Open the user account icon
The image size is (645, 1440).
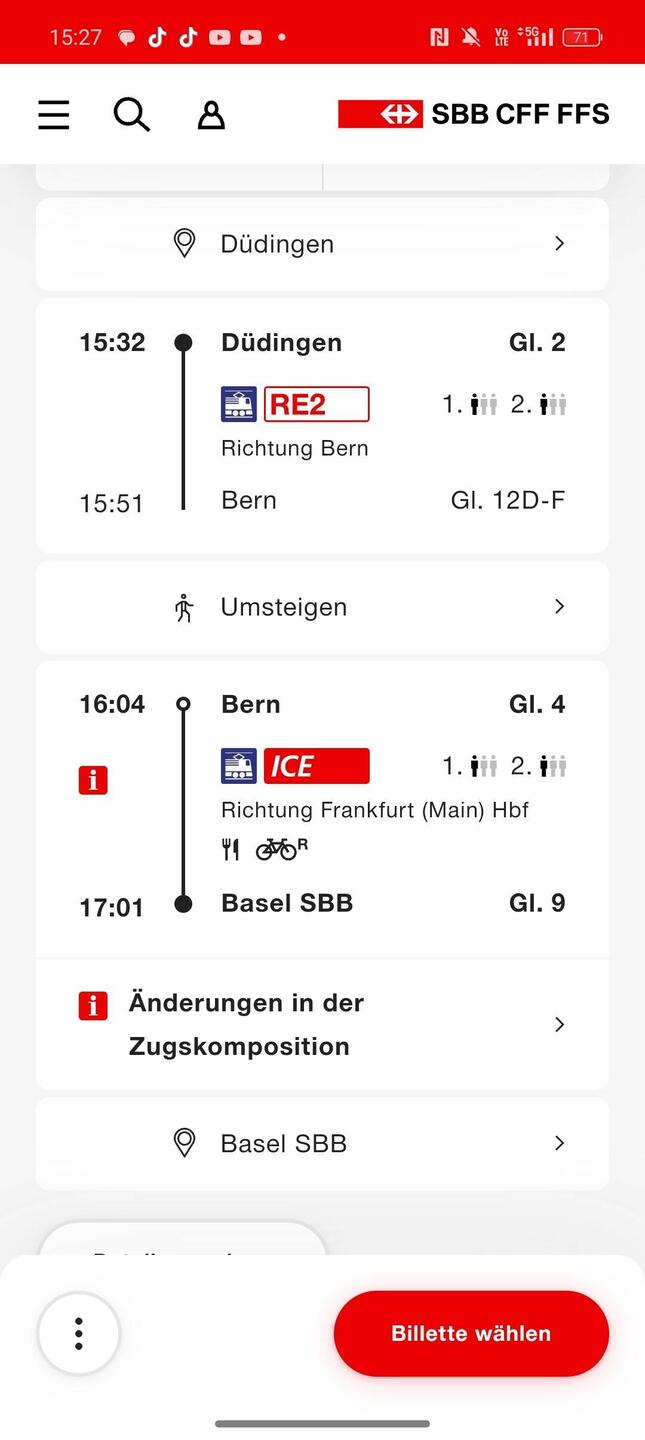point(211,115)
